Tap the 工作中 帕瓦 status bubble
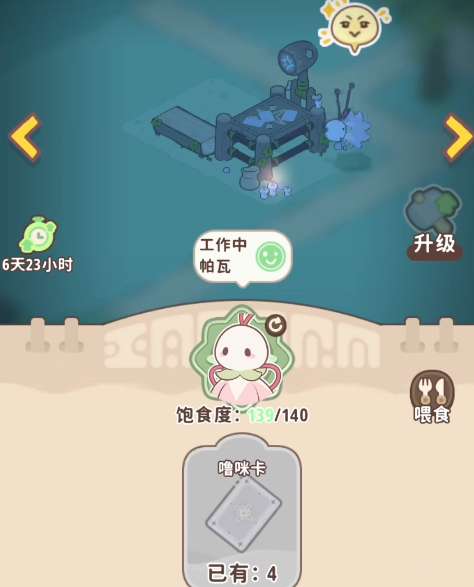The width and height of the screenshot is (474, 587). pos(243,257)
